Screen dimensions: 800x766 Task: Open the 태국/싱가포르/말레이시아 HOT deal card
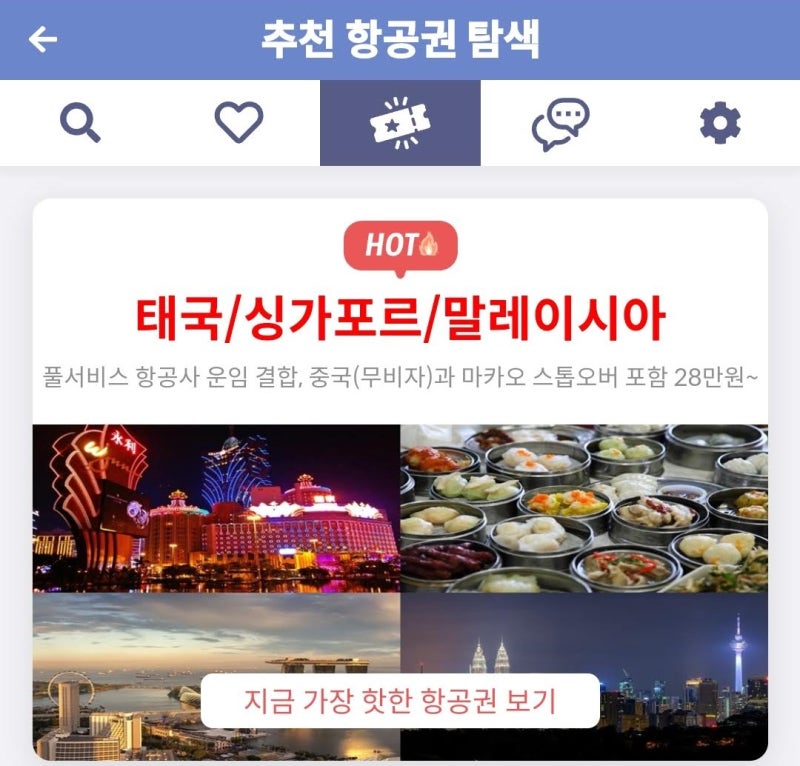[400, 318]
